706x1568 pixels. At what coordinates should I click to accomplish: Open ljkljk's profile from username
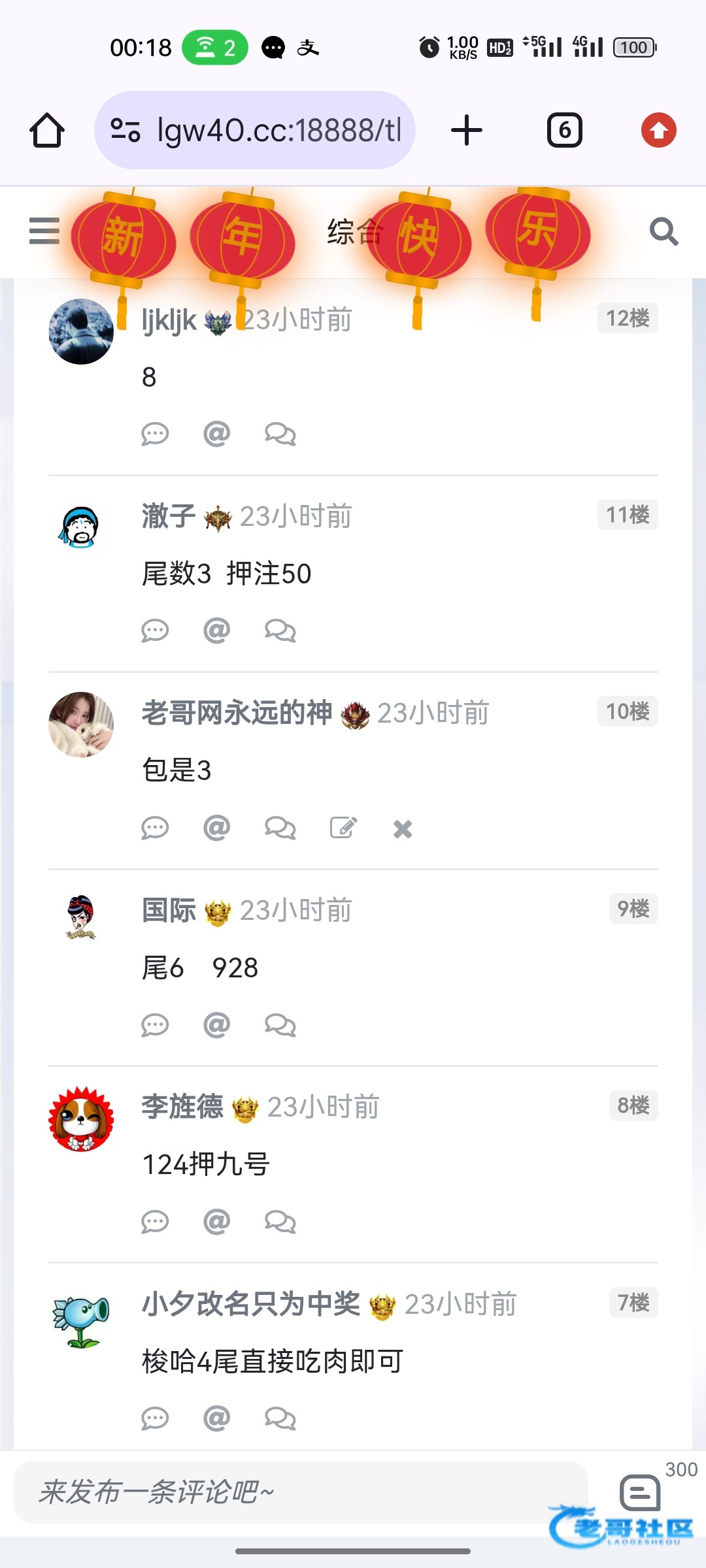(169, 320)
